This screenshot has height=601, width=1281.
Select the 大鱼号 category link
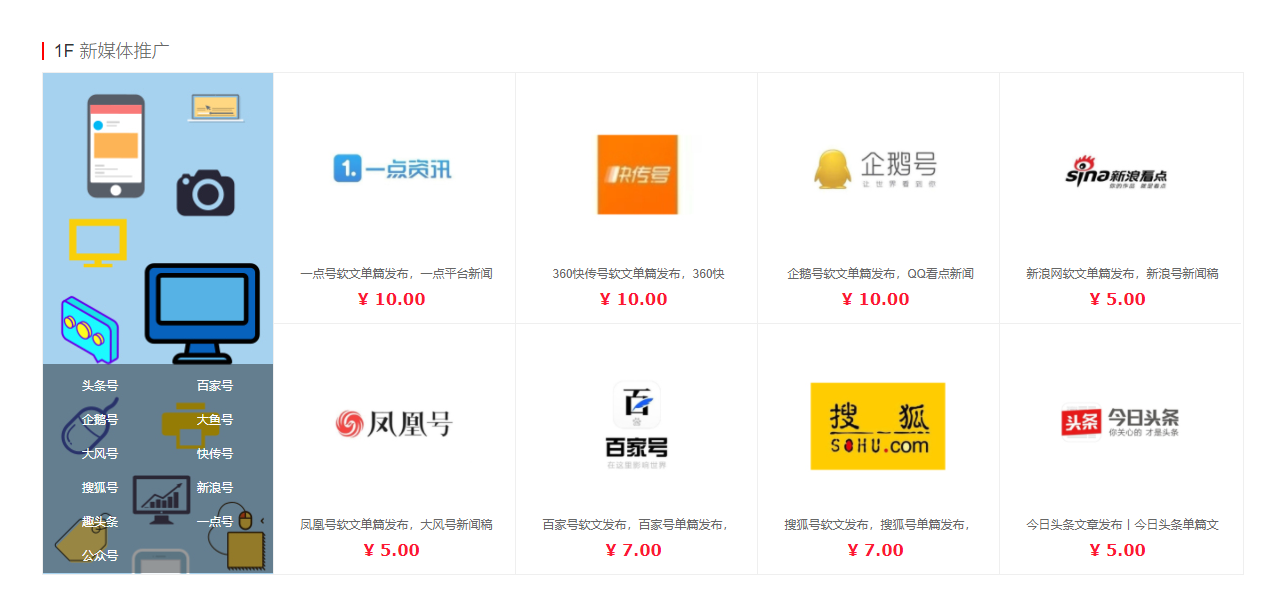215,420
